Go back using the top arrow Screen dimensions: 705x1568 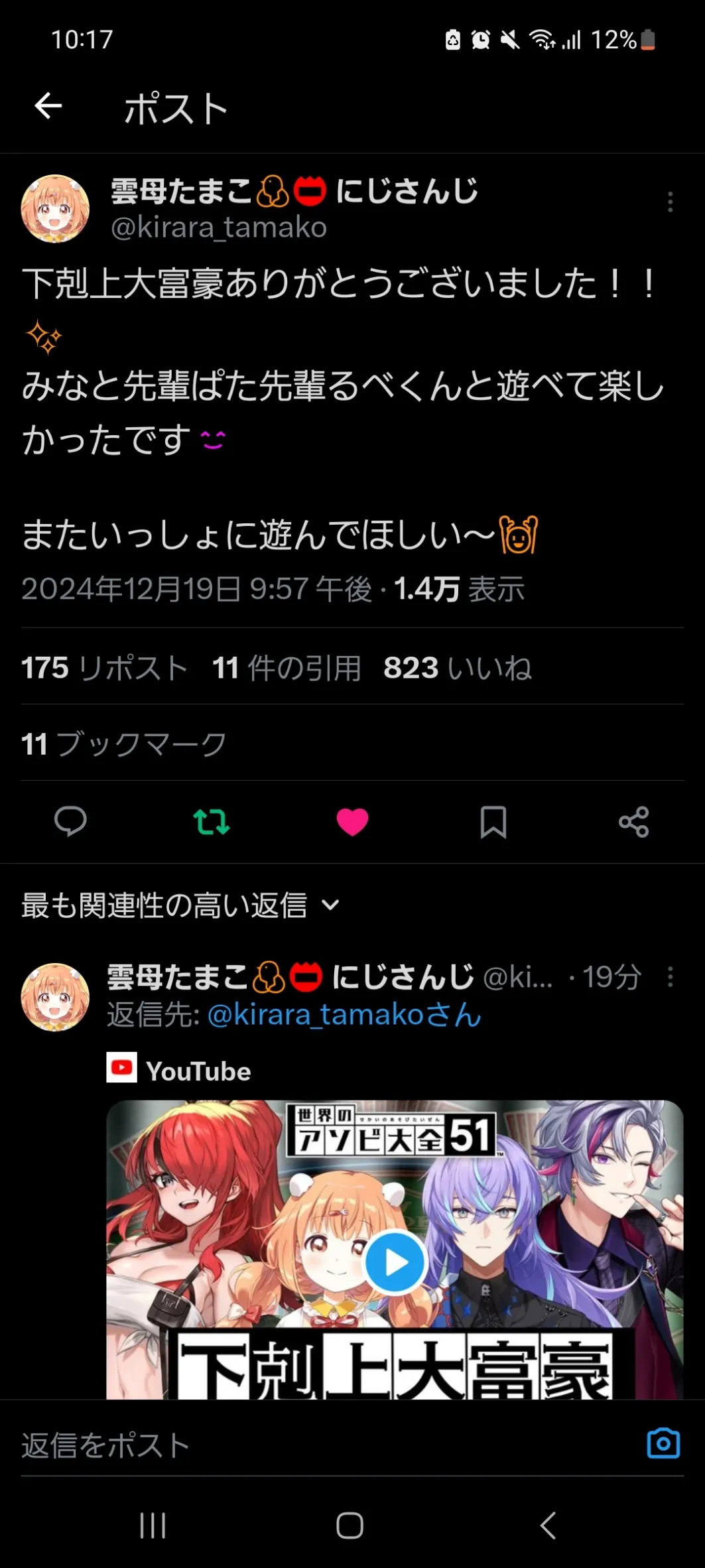pos(48,106)
